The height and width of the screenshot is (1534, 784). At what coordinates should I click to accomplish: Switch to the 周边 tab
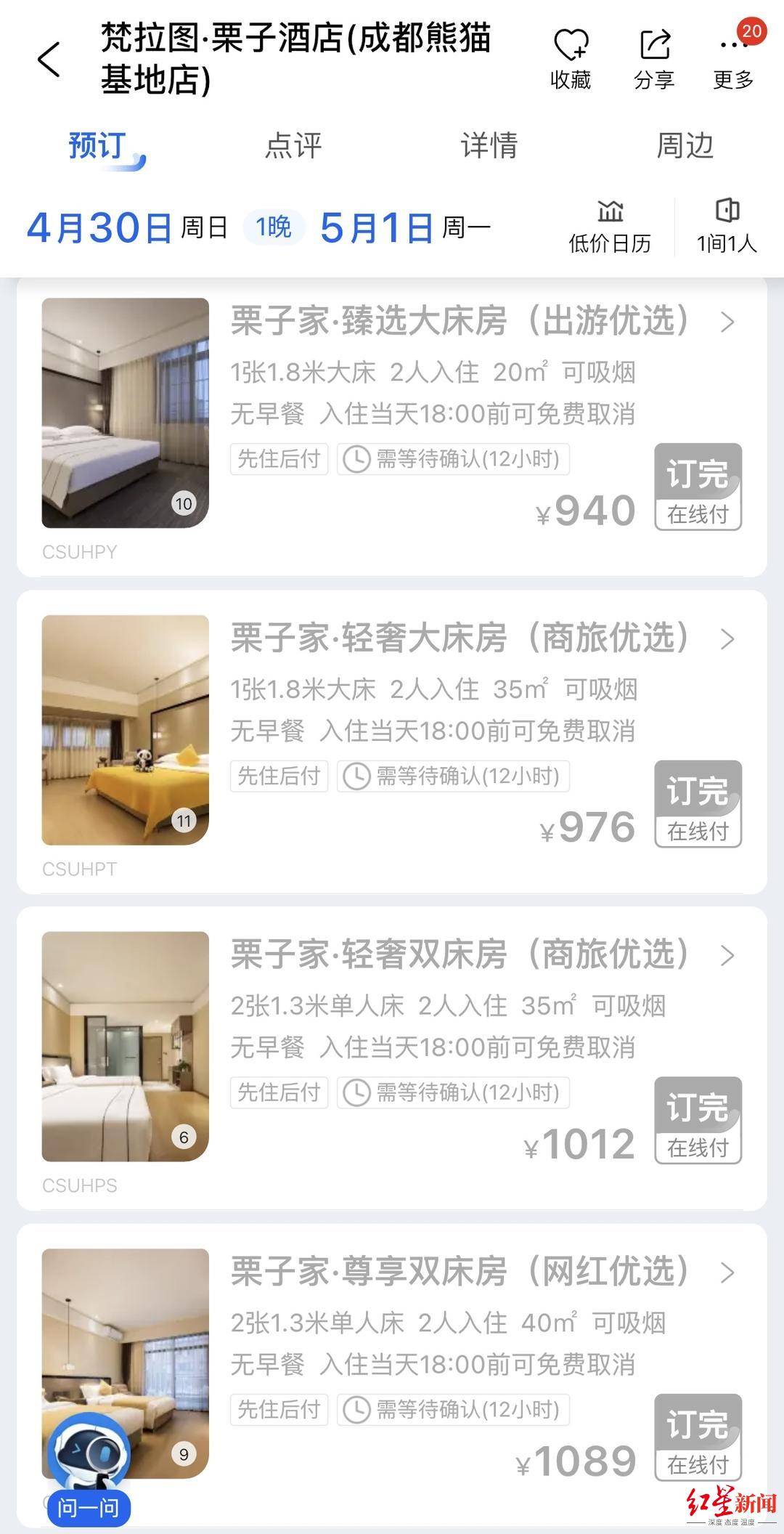pyautogui.click(x=685, y=145)
